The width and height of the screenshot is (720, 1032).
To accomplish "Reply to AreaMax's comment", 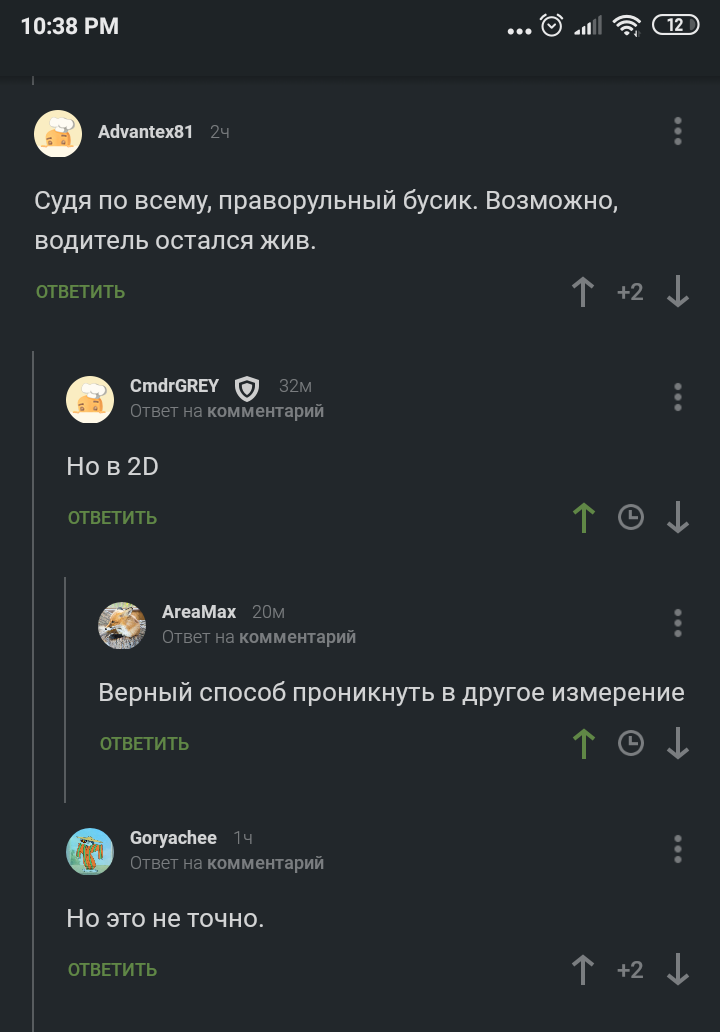I will coord(145,744).
